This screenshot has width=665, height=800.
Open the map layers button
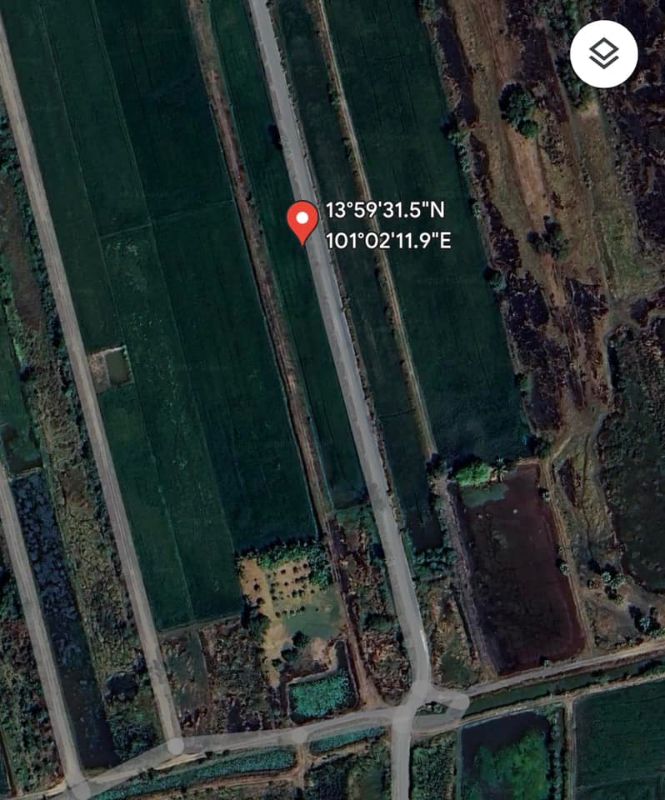point(603,54)
